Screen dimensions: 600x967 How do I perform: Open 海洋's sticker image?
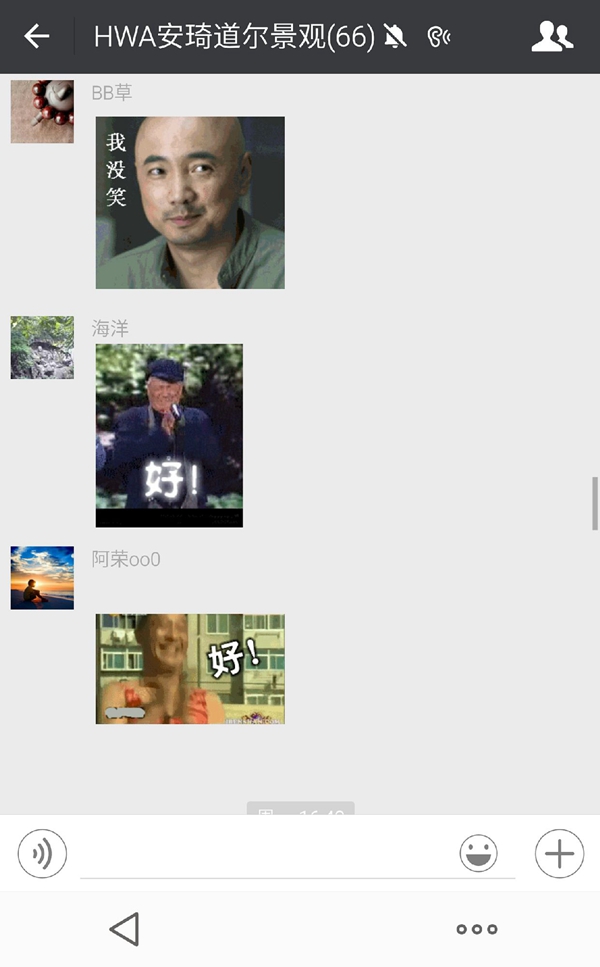coord(169,435)
